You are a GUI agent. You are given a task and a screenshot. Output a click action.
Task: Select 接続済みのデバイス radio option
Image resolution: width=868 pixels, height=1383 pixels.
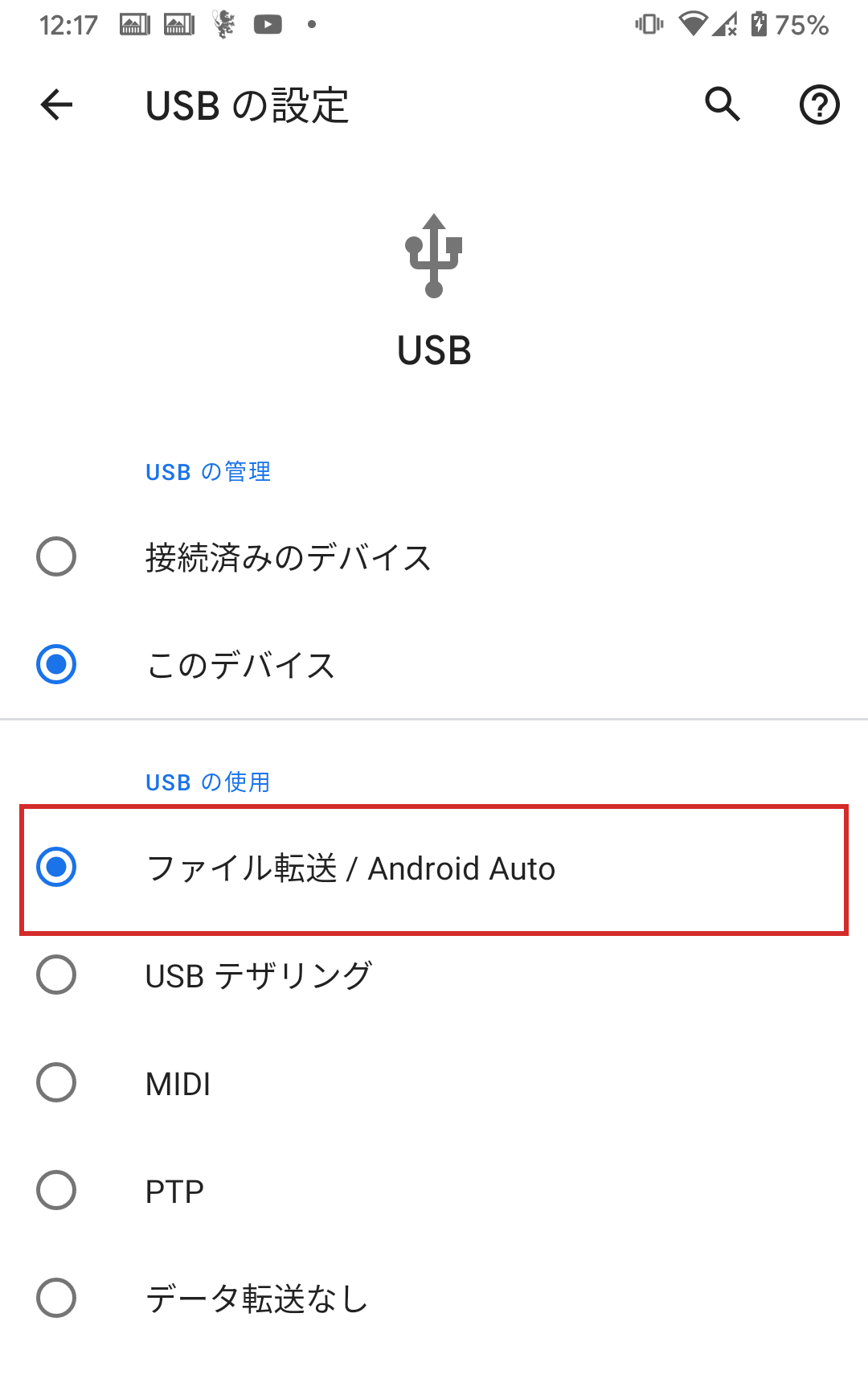(x=56, y=556)
